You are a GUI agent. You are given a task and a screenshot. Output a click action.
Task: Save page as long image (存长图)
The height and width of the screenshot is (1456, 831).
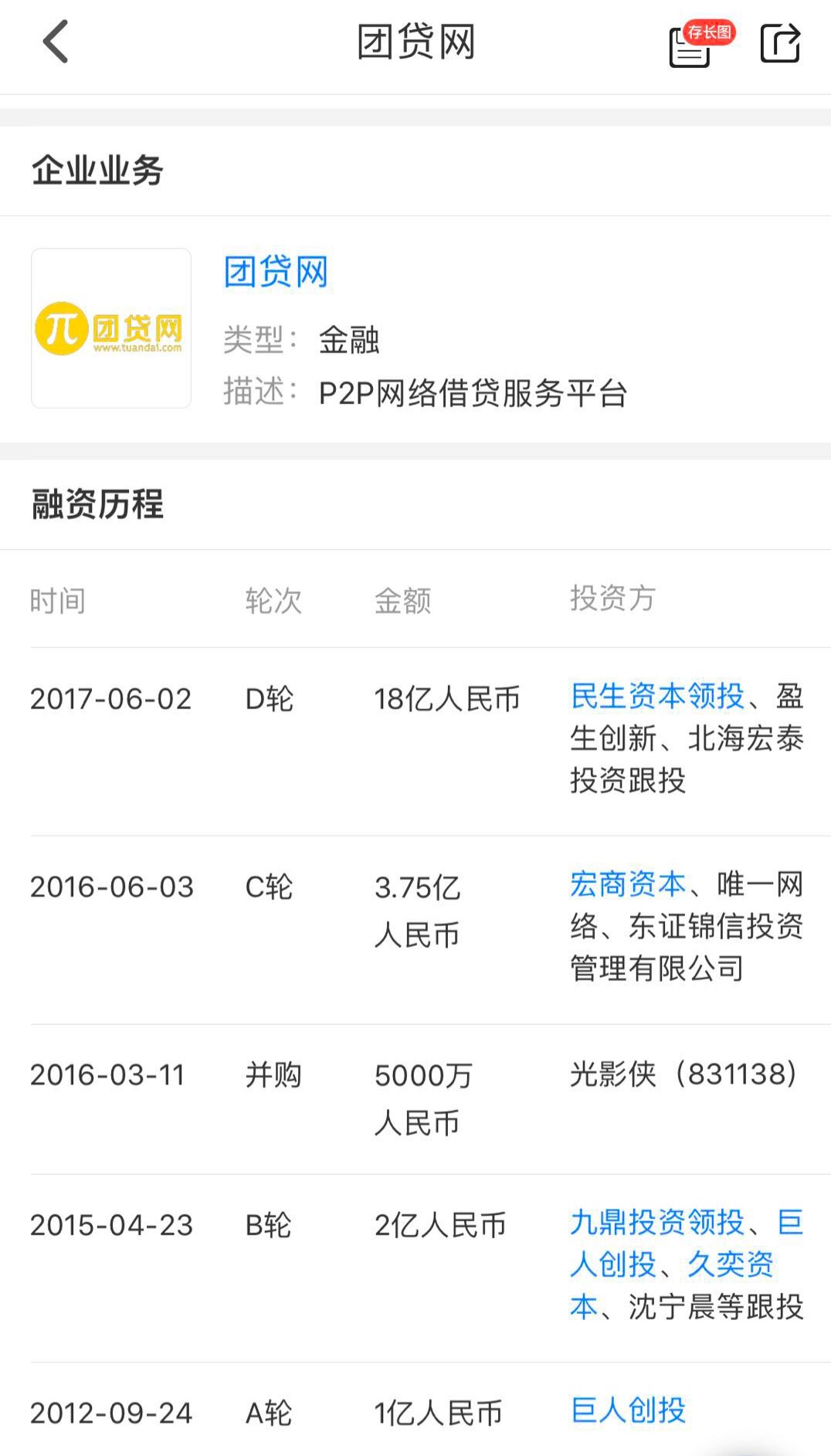[697, 45]
